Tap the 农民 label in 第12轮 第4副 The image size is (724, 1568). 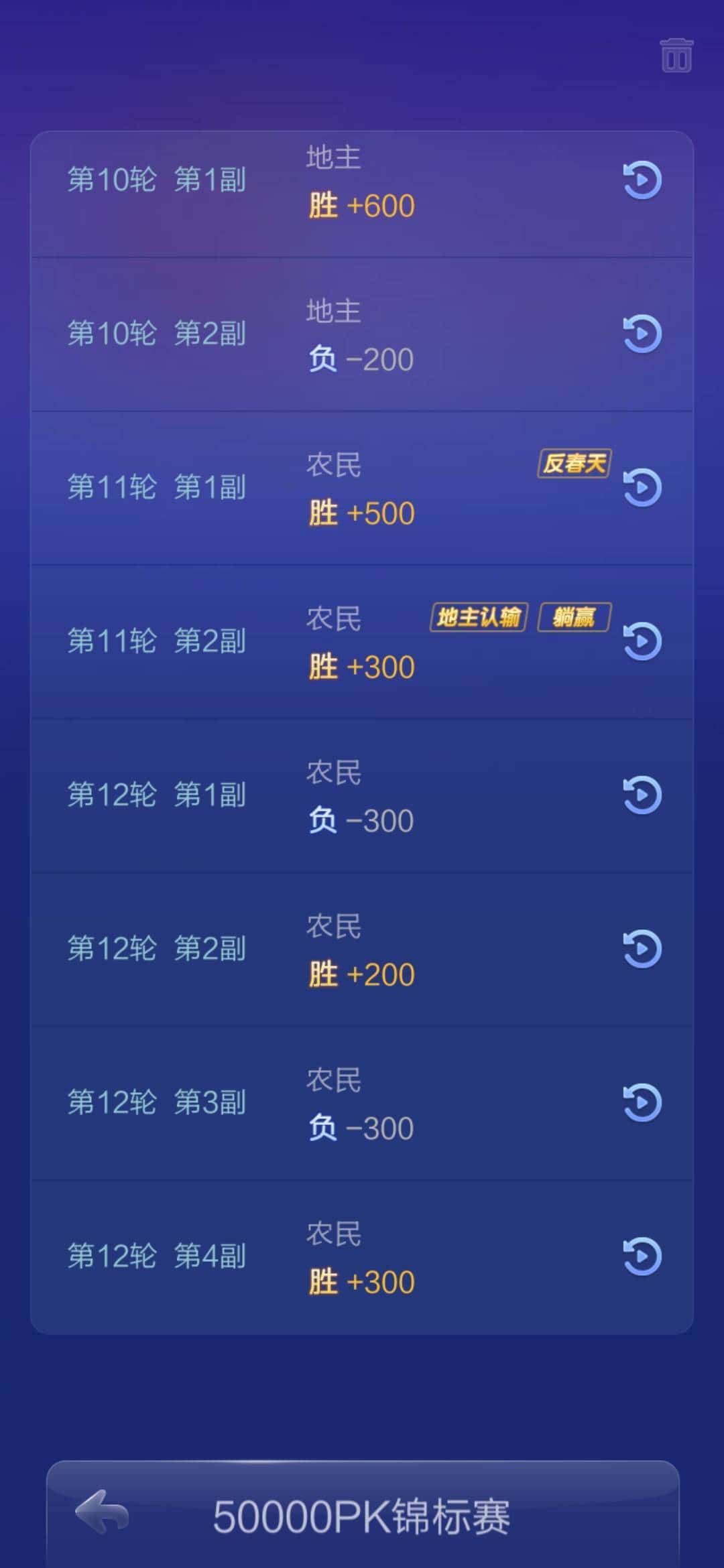pos(335,1234)
